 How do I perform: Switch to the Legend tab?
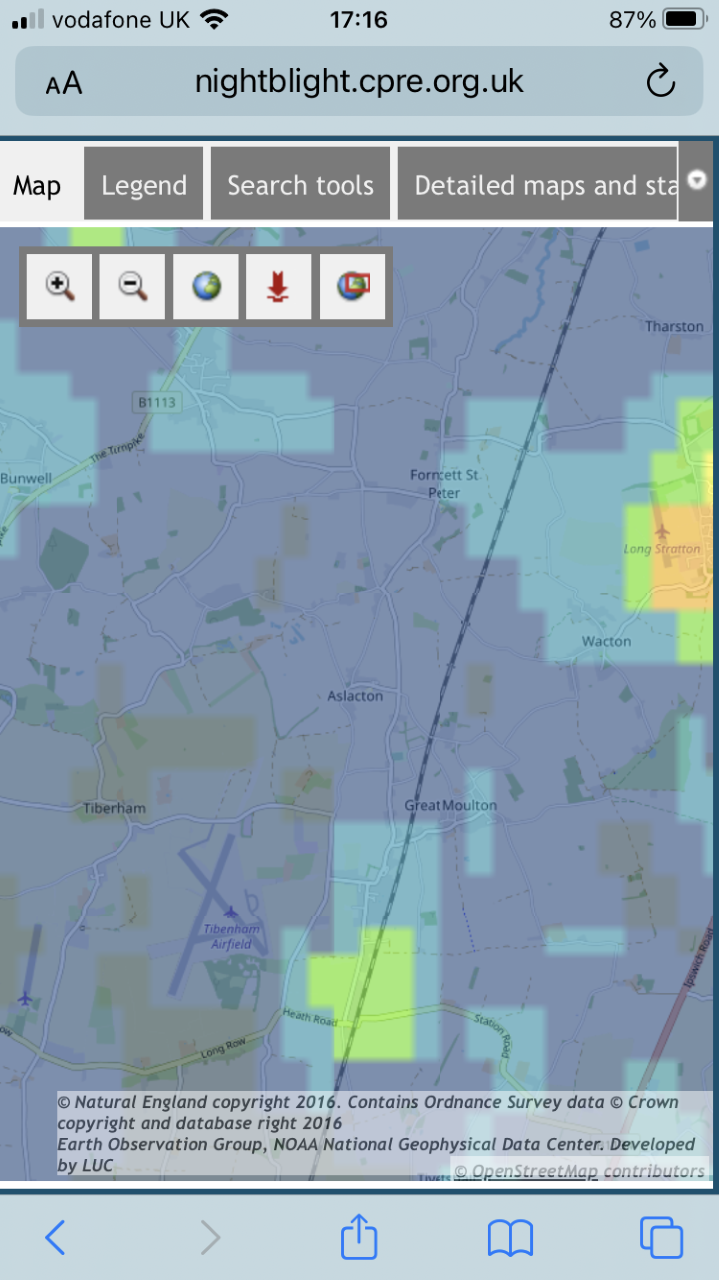144,185
